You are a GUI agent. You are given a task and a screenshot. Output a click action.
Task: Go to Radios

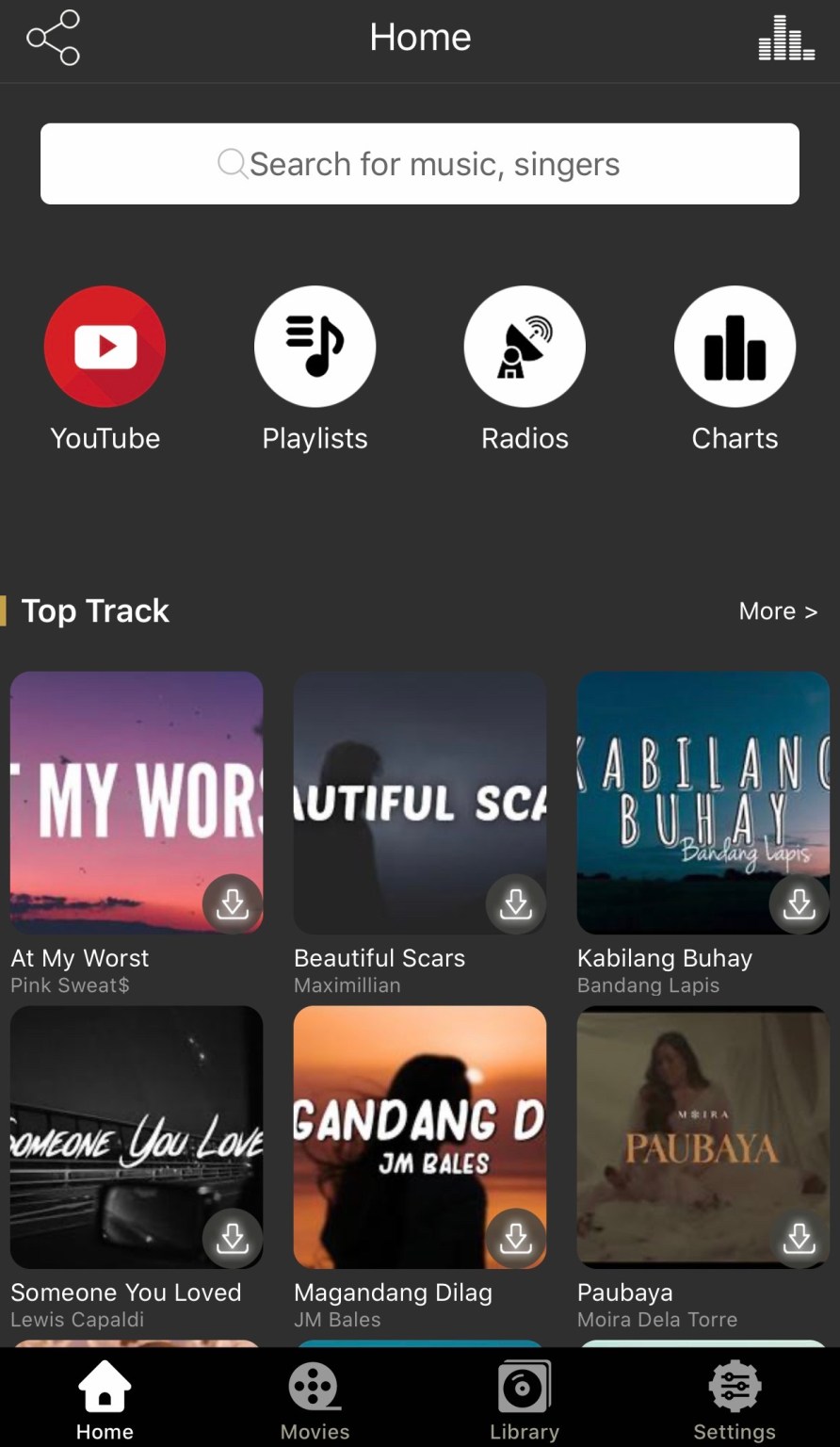pos(525,348)
